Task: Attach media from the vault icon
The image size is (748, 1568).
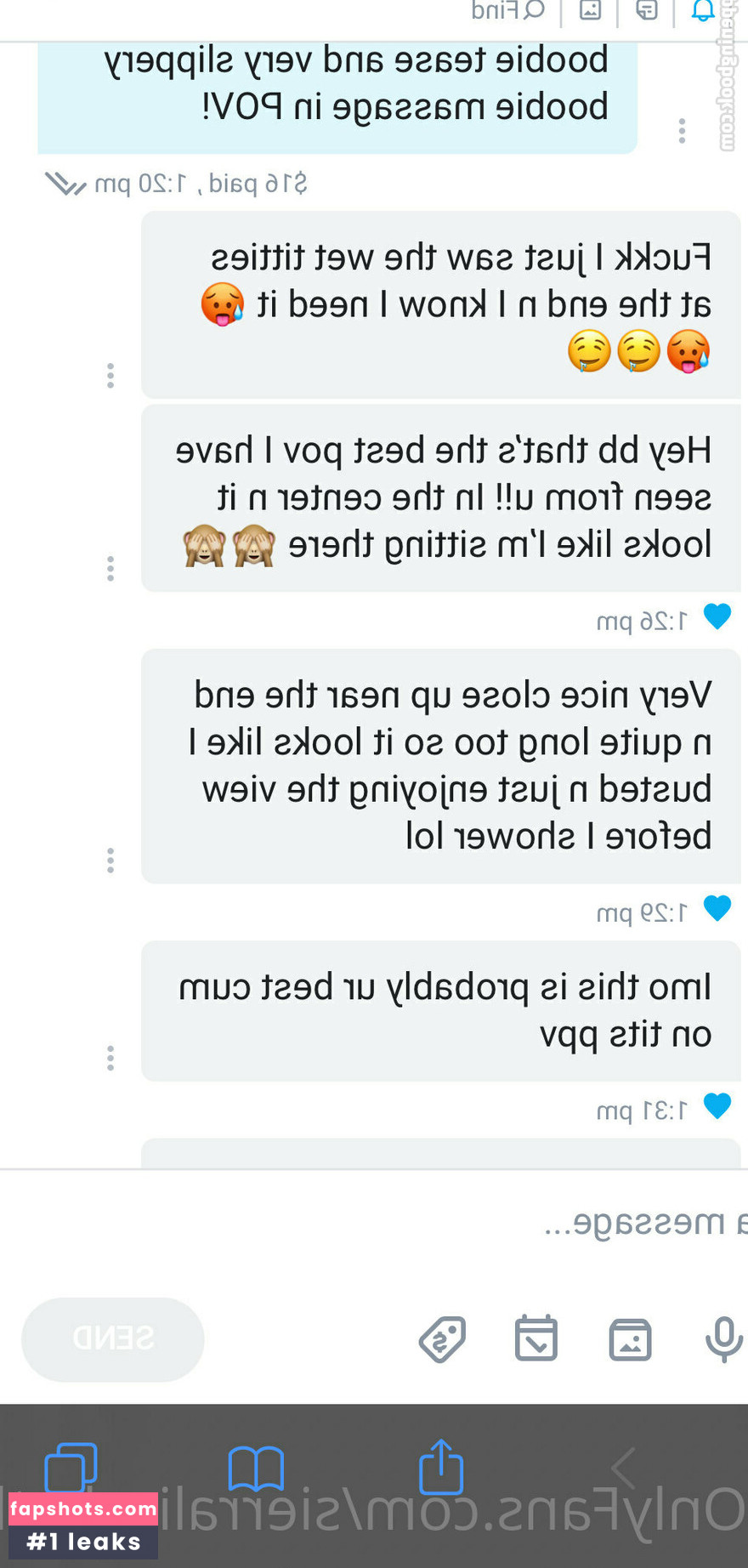Action: (x=630, y=1340)
